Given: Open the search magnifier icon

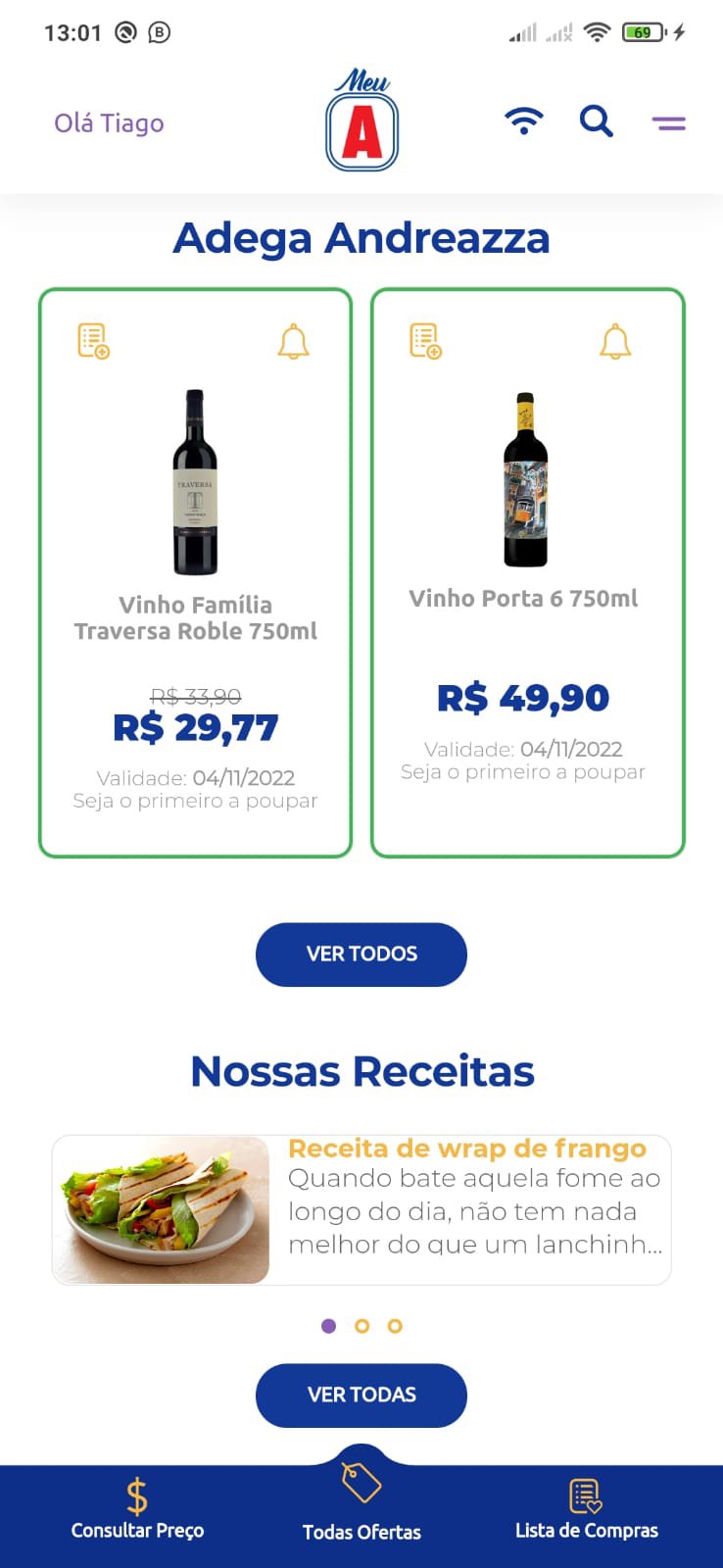Looking at the screenshot, I should 596,122.
